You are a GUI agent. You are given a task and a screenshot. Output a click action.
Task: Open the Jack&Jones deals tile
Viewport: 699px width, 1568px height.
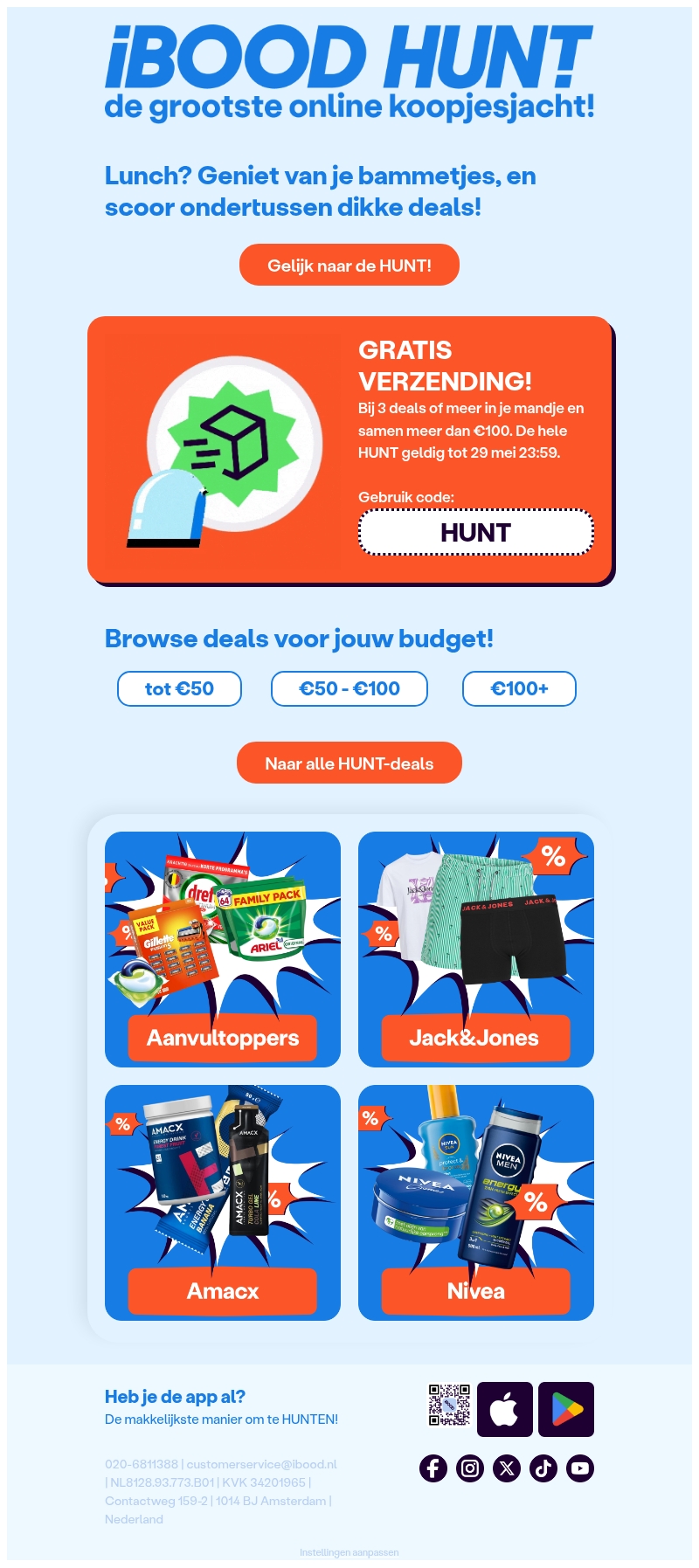476,950
